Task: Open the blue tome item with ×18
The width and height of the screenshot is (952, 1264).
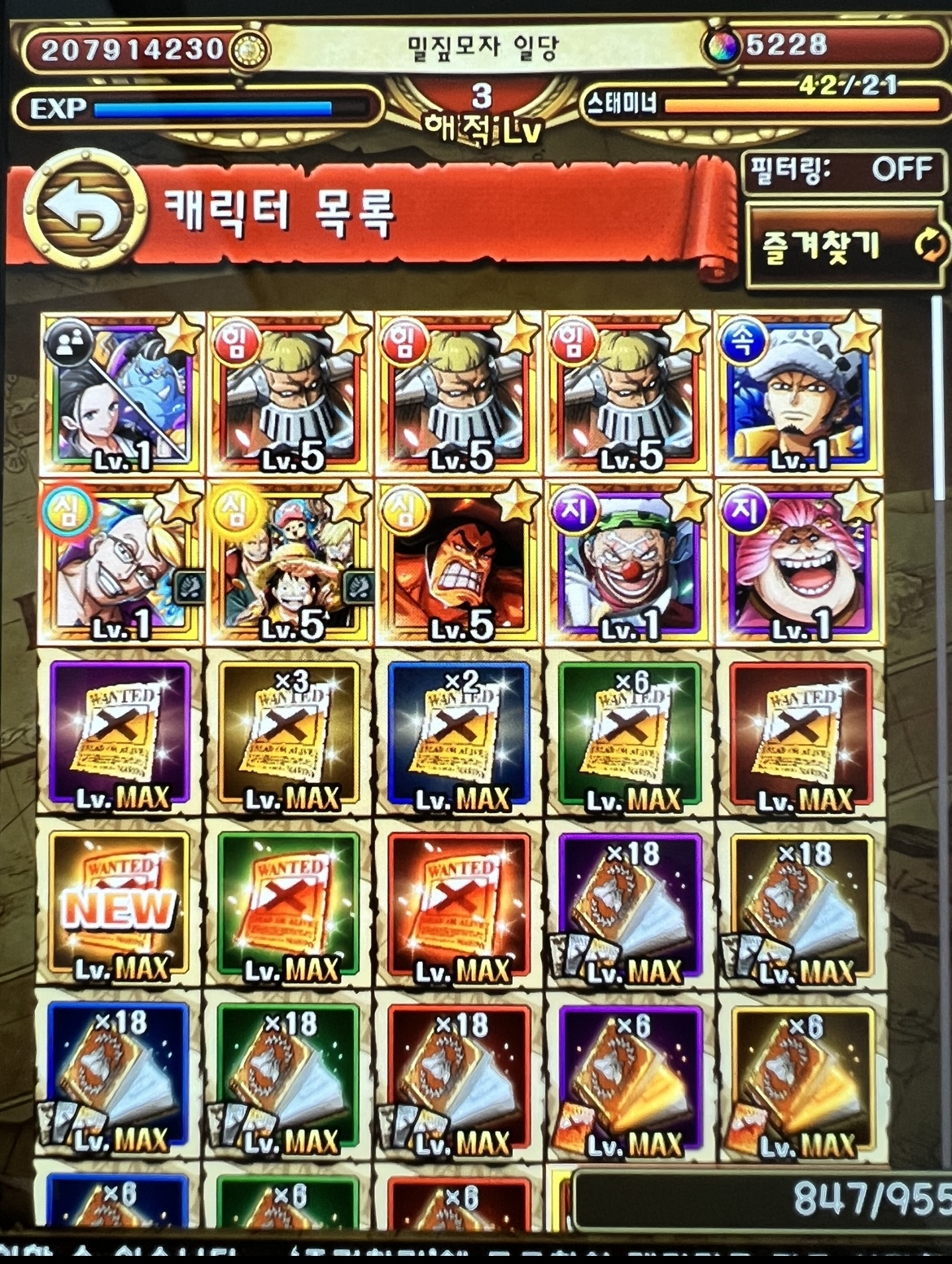Action: pos(120,1077)
